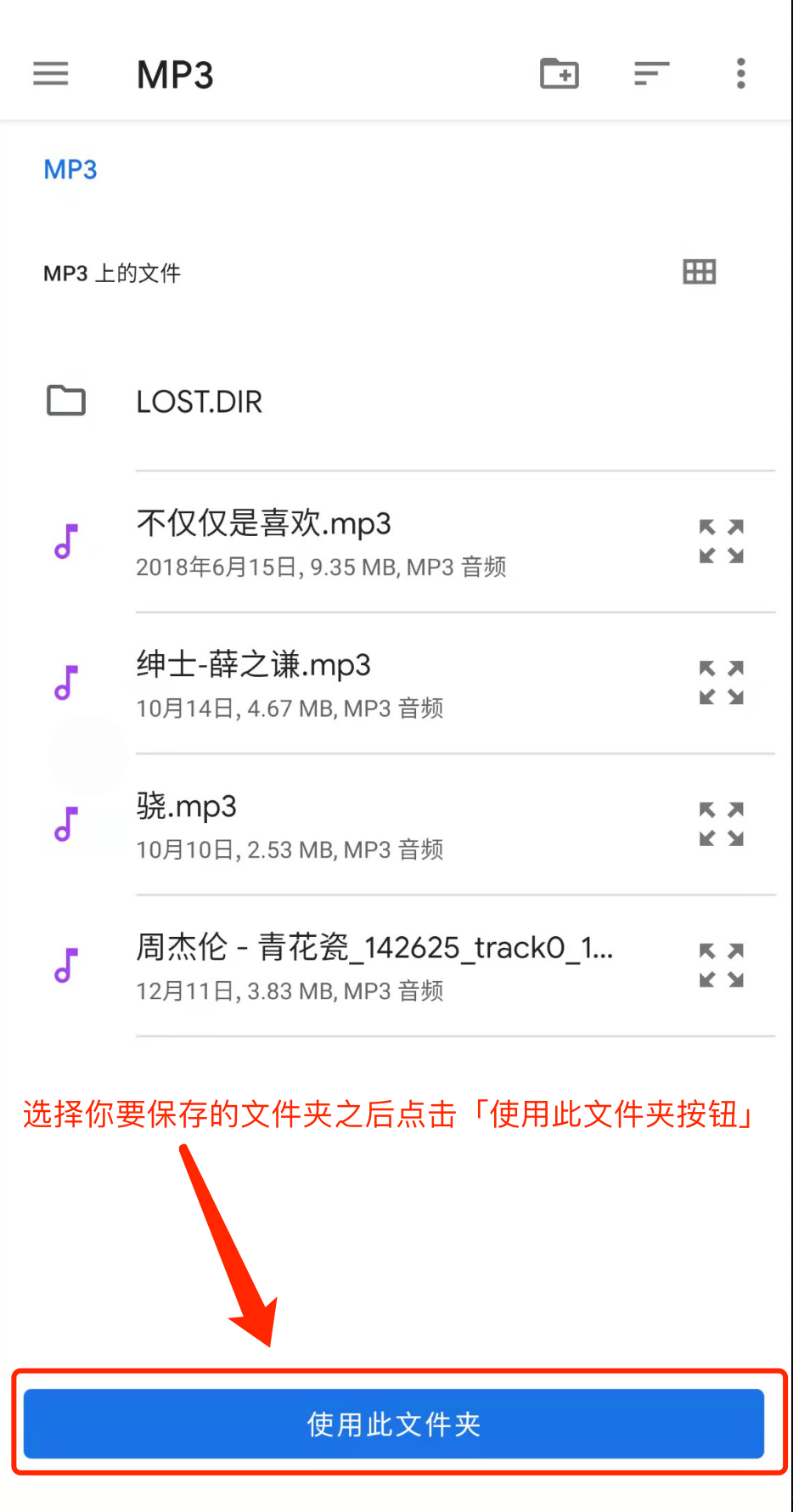
Task: Switch to grid view layout
Action: pyautogui.click(x=700, y=273)
